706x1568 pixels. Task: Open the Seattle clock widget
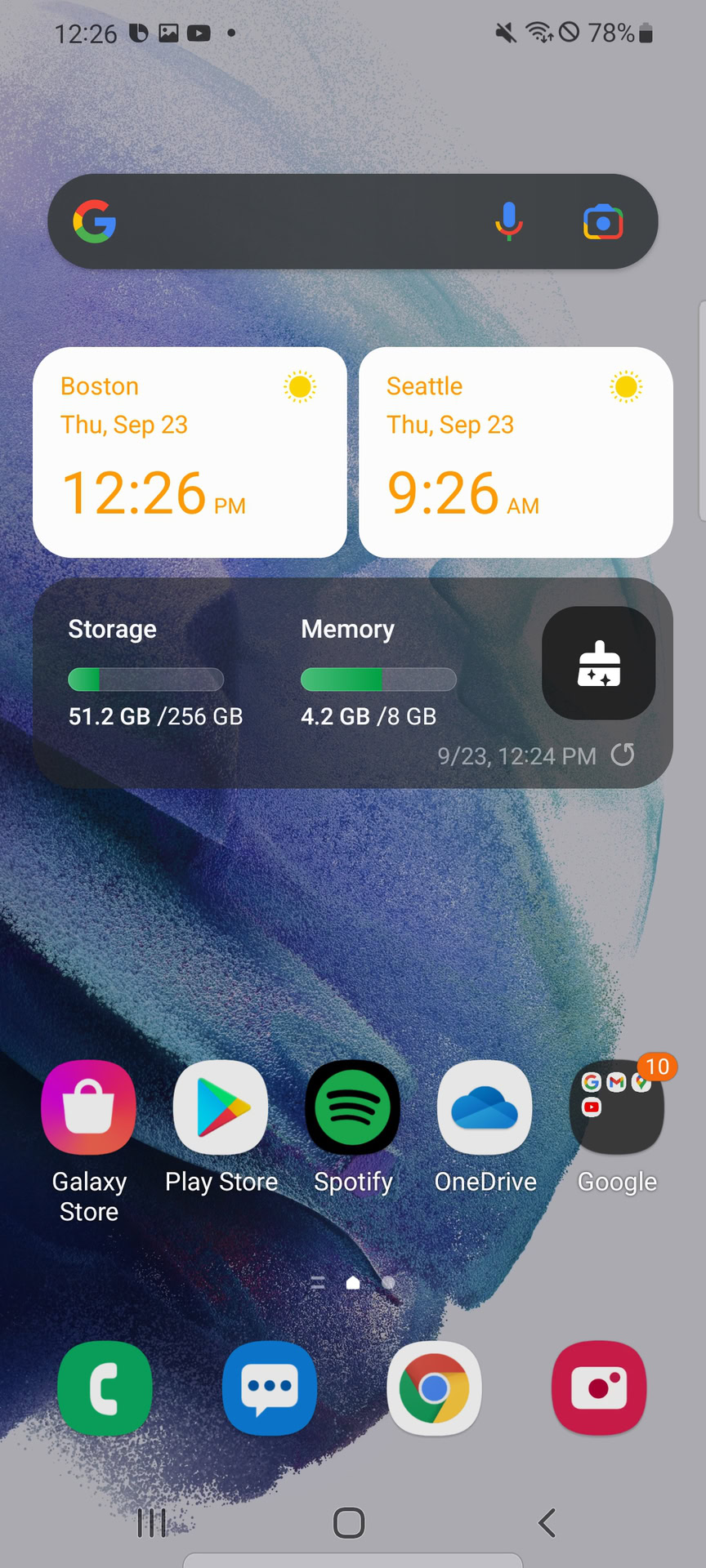516,452
